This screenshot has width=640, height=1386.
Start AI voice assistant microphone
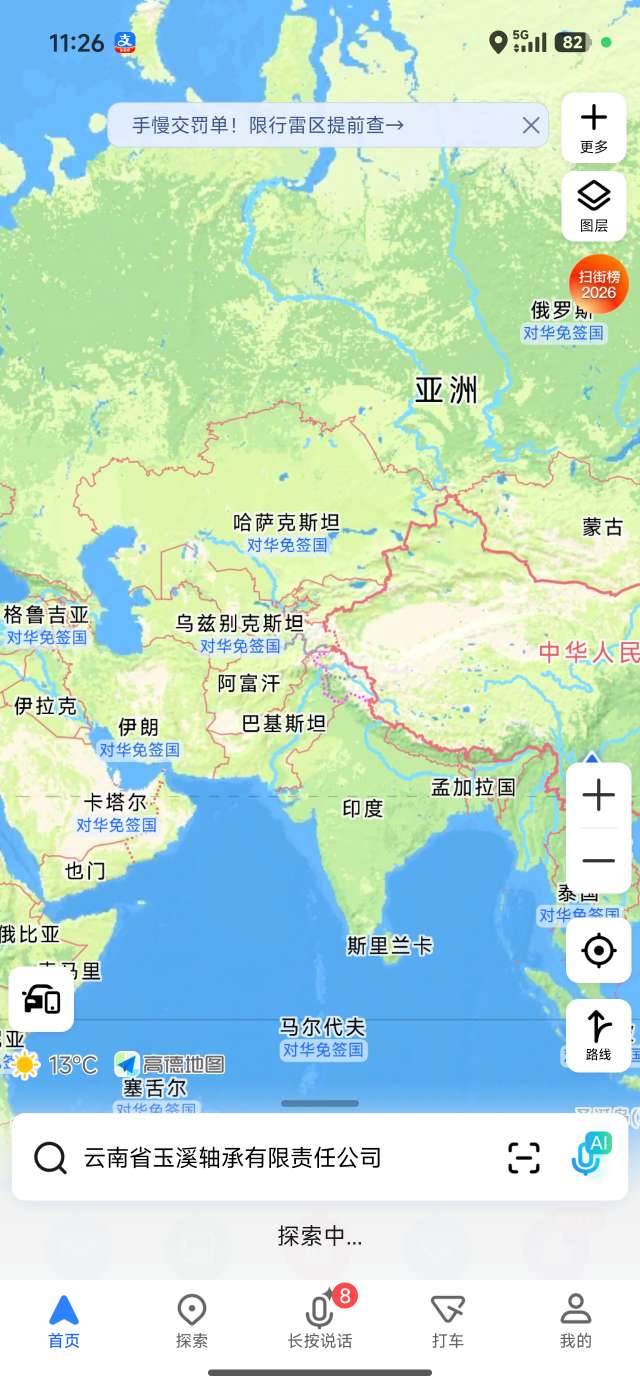(590, 1156)
